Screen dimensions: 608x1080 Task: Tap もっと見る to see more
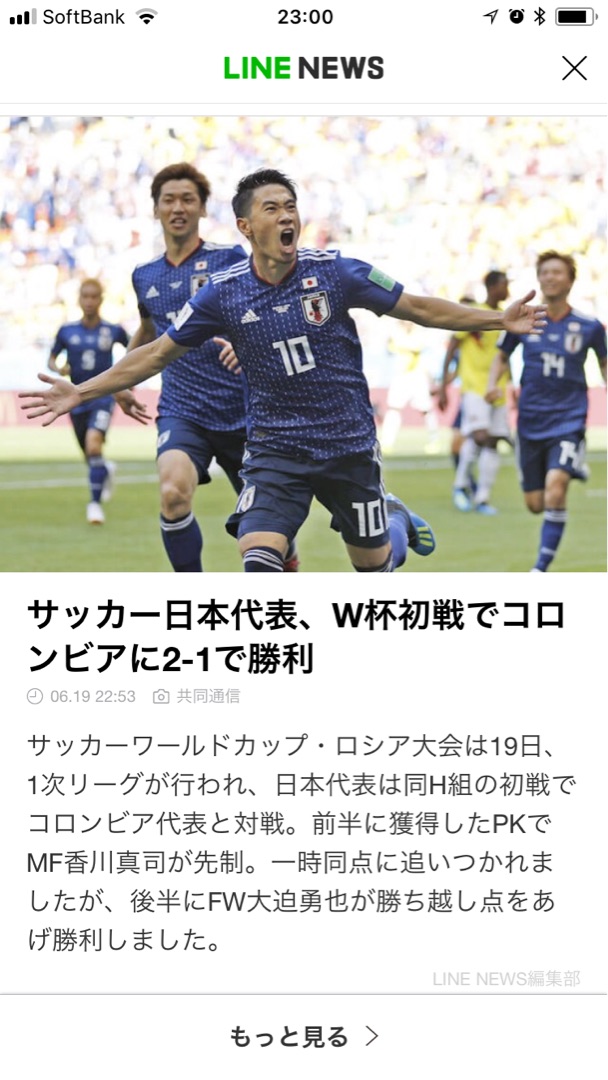pos(304,1036)
